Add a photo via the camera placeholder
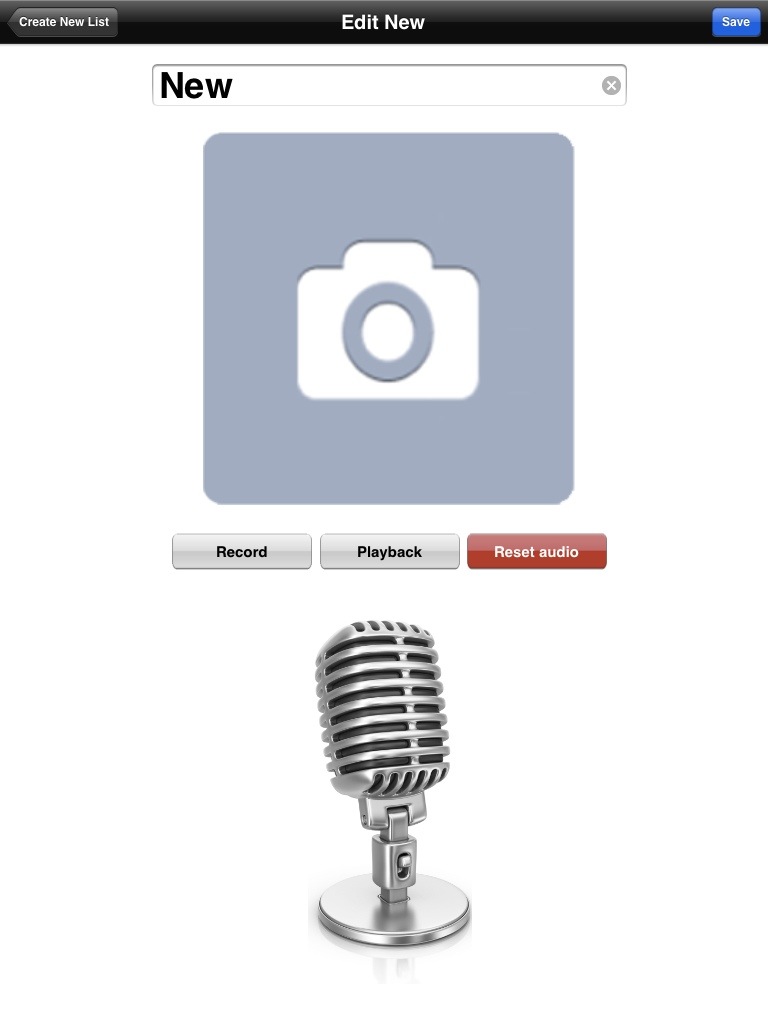 point(388,318)
